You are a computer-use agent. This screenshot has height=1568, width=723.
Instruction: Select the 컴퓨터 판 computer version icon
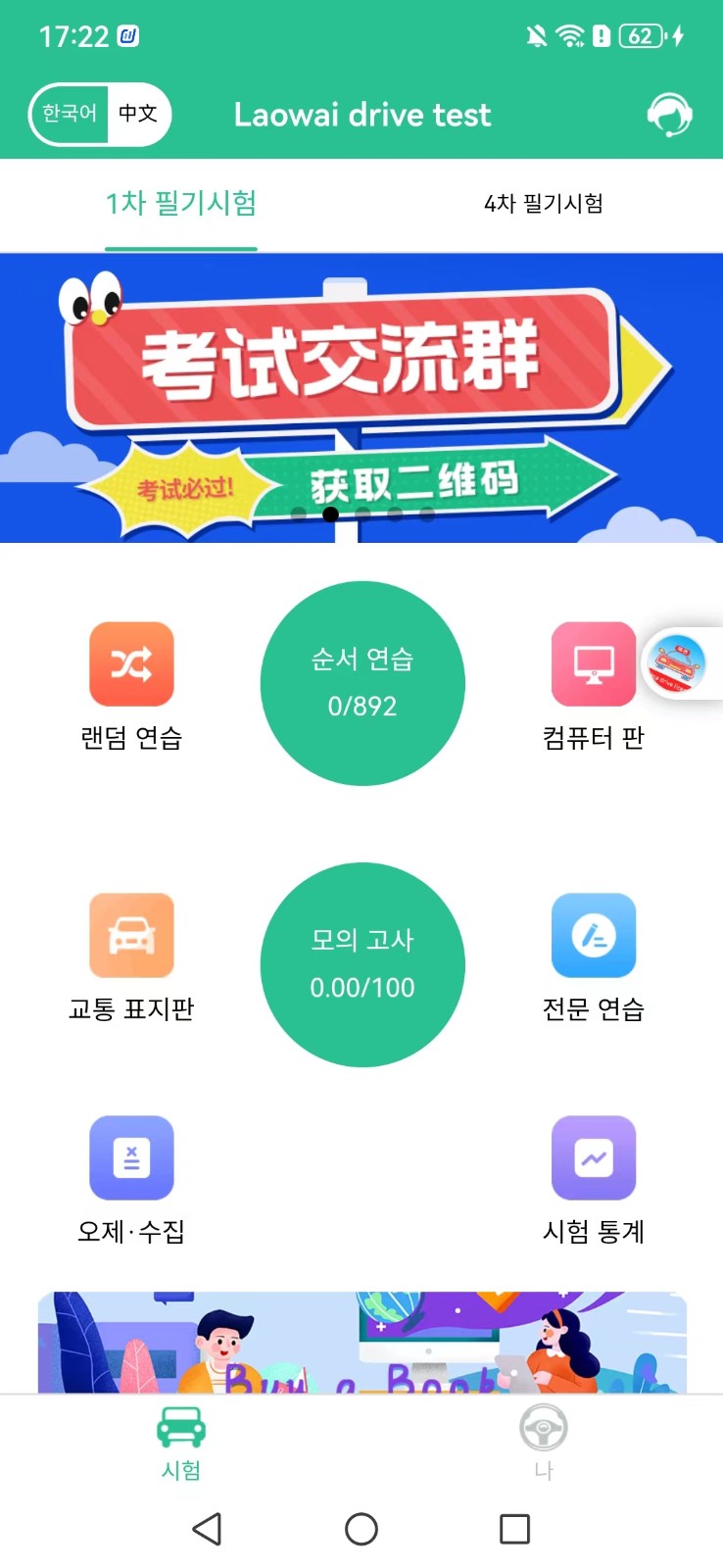tap(593, 664)
